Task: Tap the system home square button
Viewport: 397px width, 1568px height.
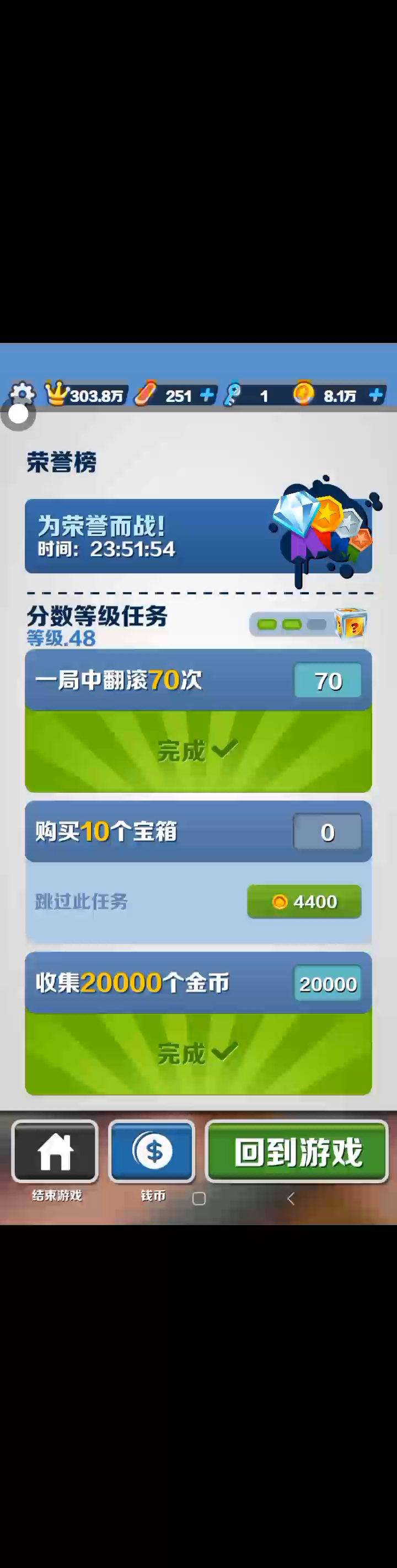Action: [199, 1199]
